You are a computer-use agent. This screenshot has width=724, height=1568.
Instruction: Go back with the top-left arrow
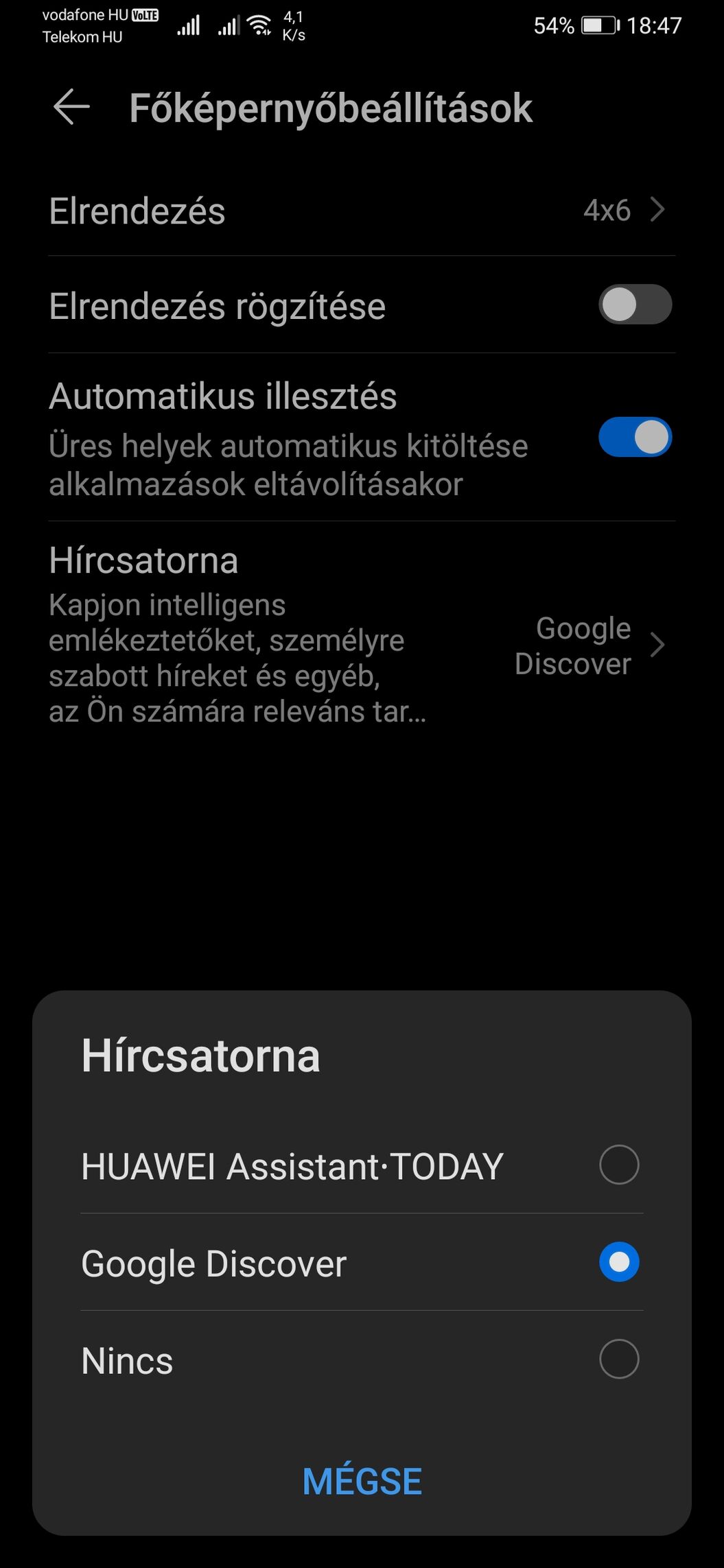click(x=71, y=107)
